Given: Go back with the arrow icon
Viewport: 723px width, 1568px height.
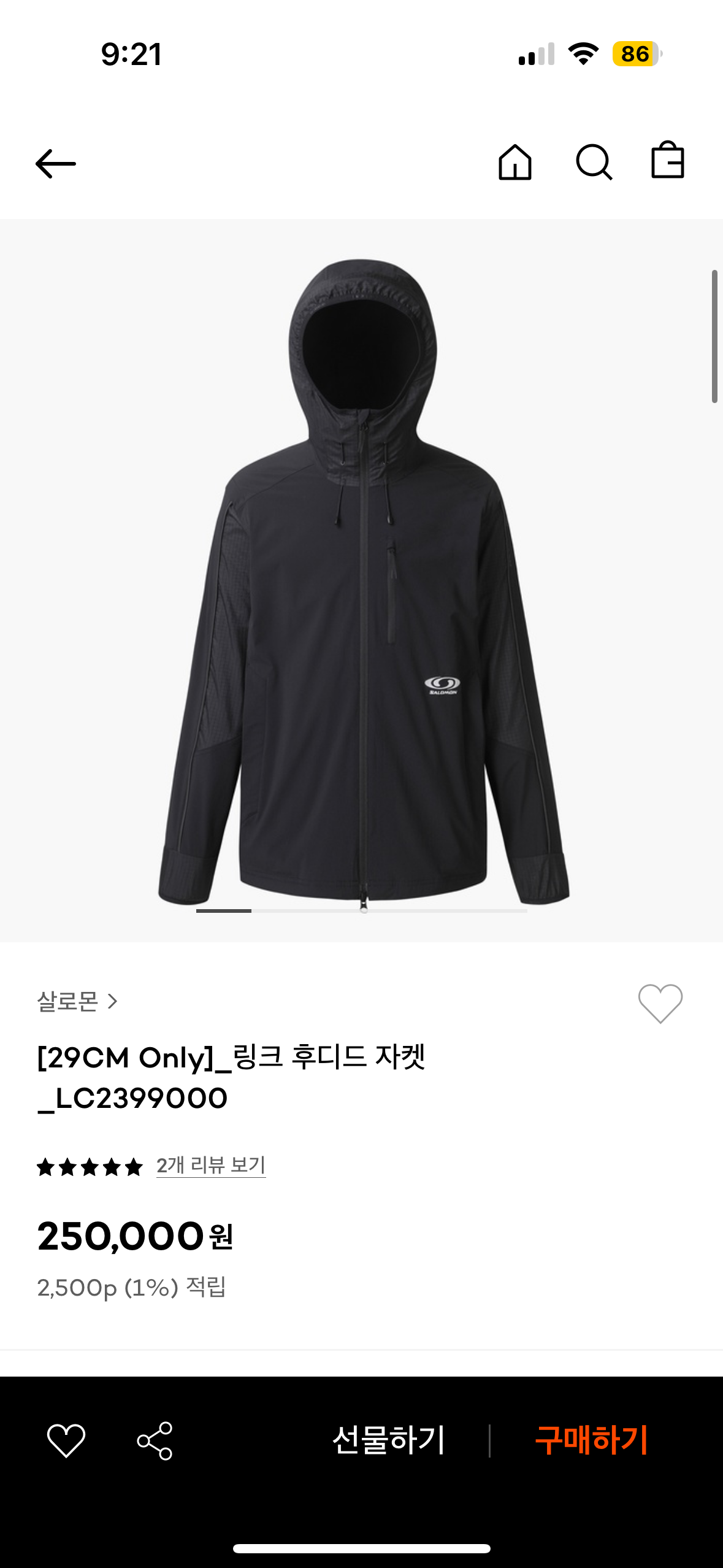Looking at the screenshot, I should (56, 164).
